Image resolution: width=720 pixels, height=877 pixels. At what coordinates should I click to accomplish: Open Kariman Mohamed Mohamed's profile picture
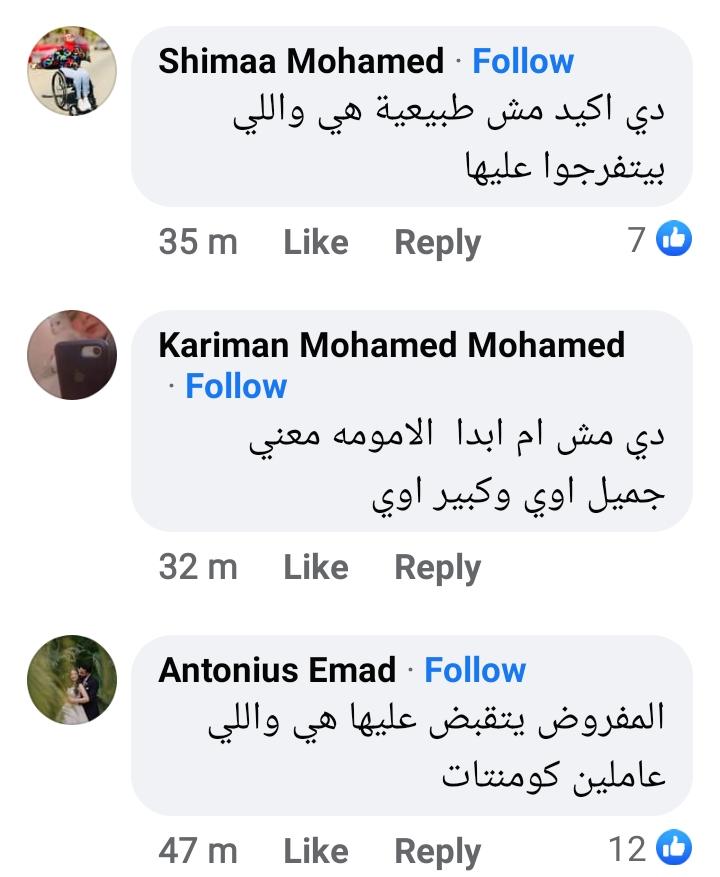coord(71,355)
